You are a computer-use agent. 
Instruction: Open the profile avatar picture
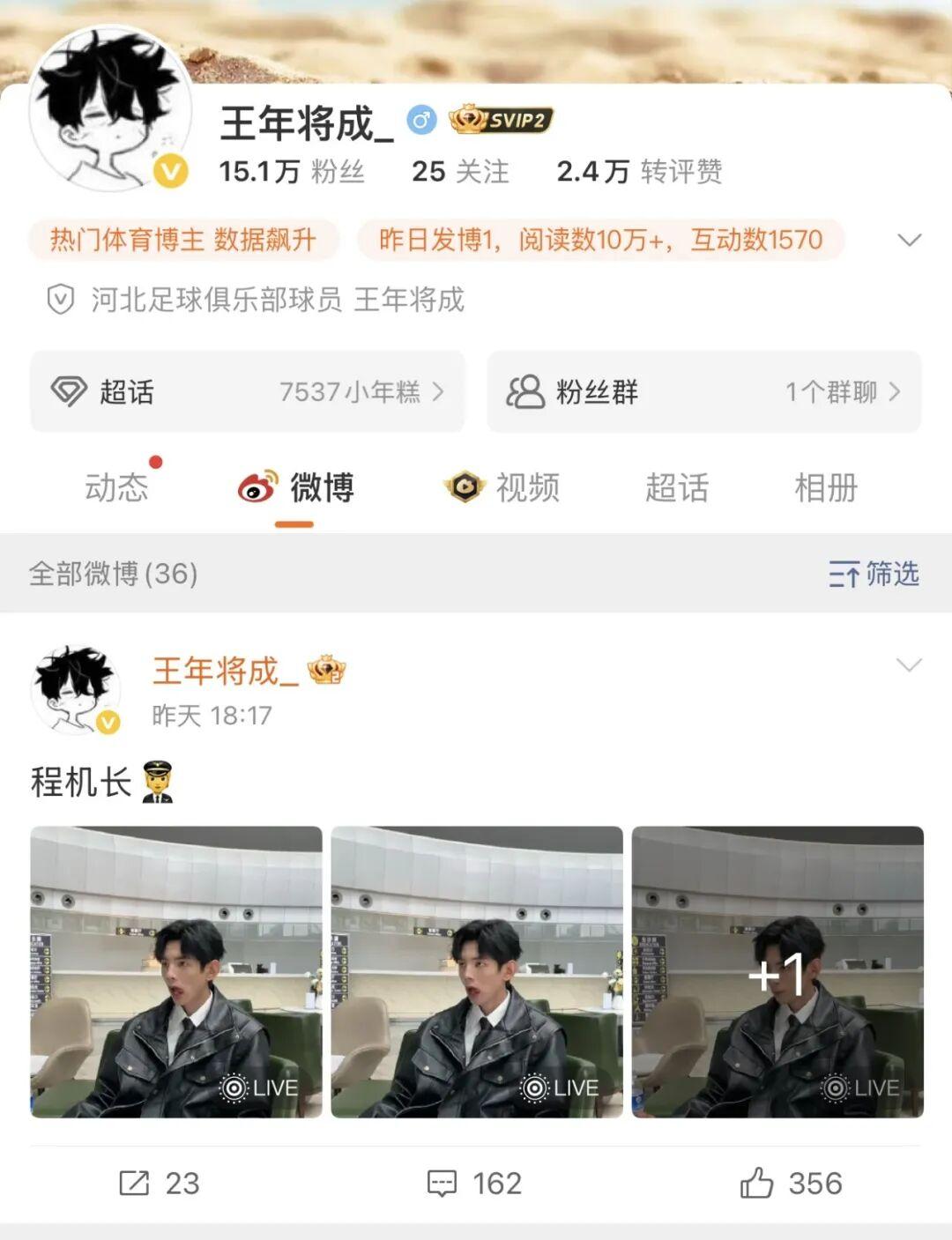click(110, 108)
